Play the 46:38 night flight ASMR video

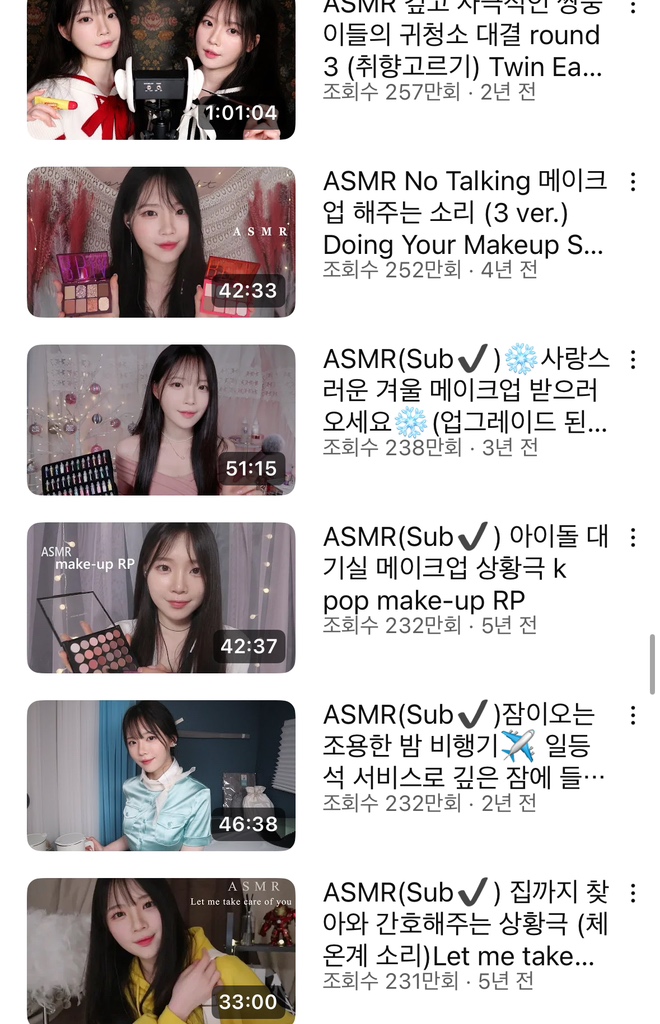(x=161, y=775)
